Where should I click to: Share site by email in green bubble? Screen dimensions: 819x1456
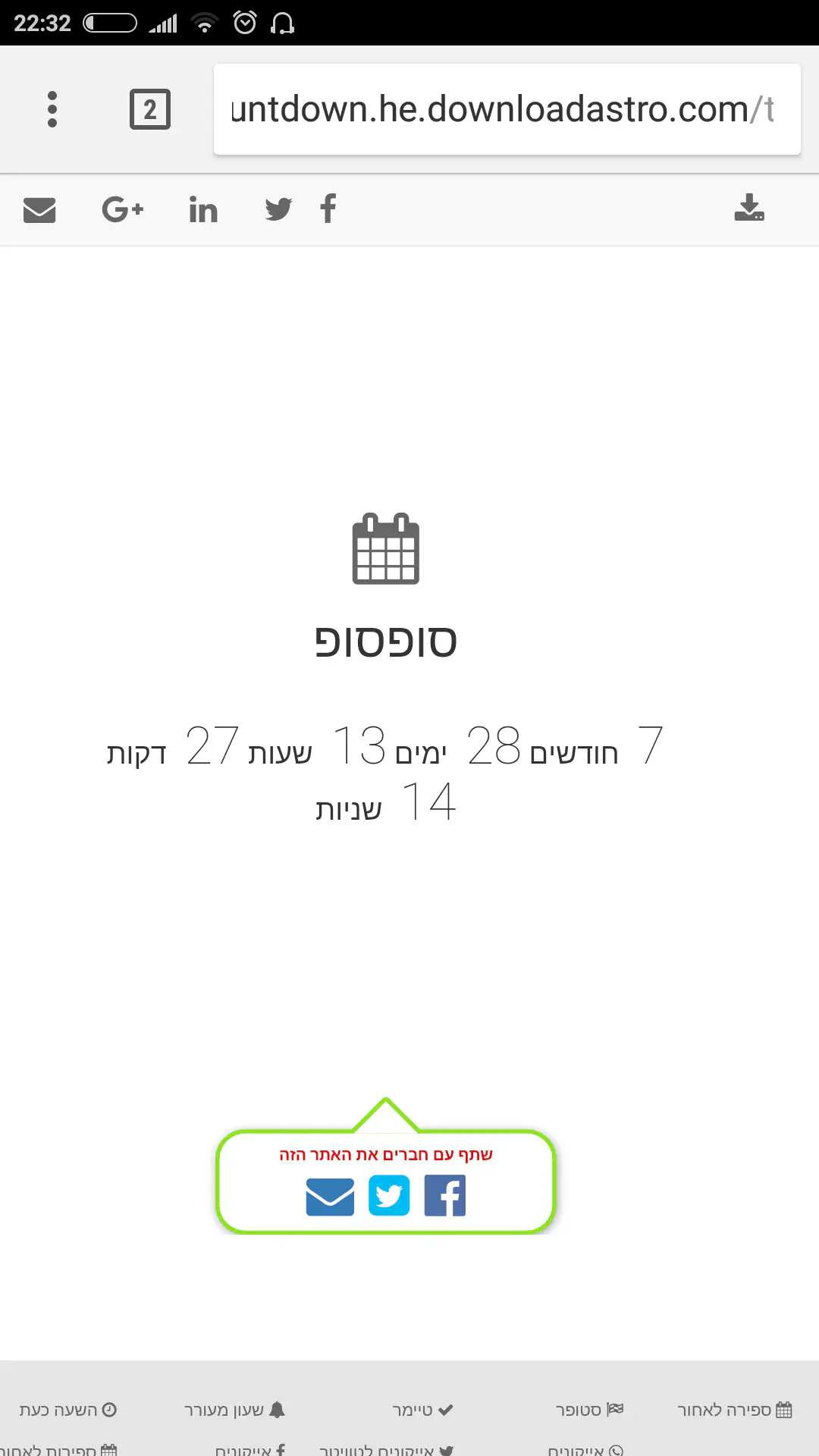(x=330, y=1197)
